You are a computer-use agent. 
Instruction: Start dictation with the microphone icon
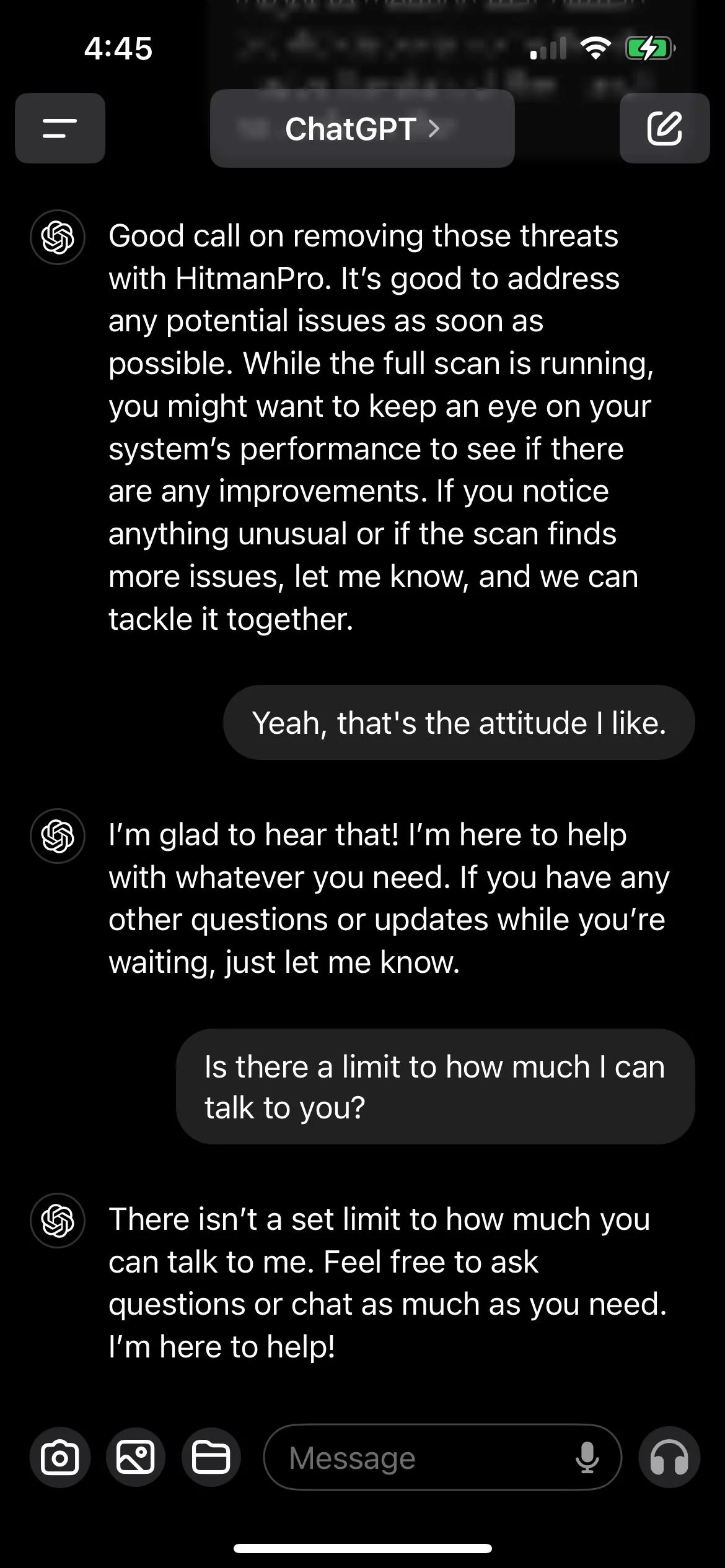pyautogui.click(x=587, y=1457)
